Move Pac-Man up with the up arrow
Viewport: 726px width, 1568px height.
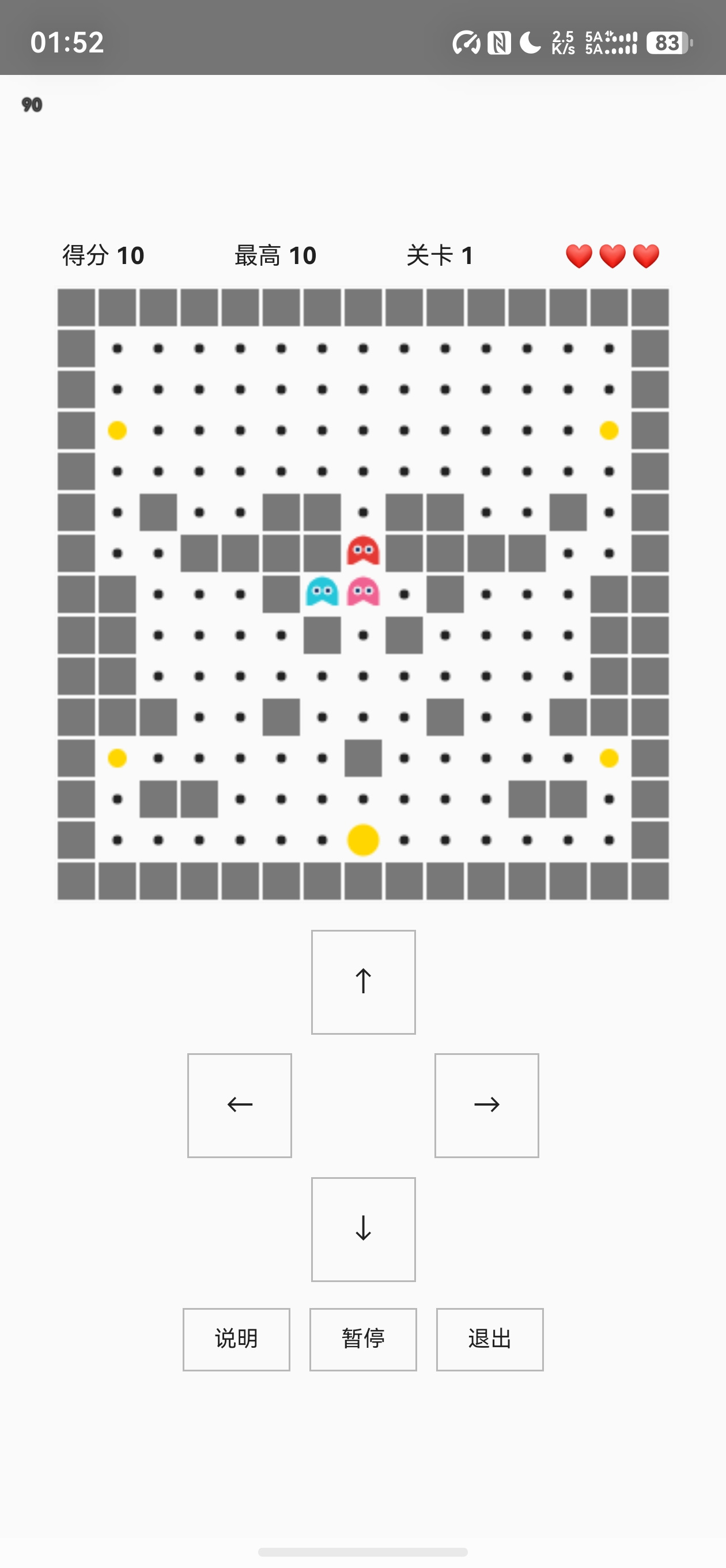(364, 982)
